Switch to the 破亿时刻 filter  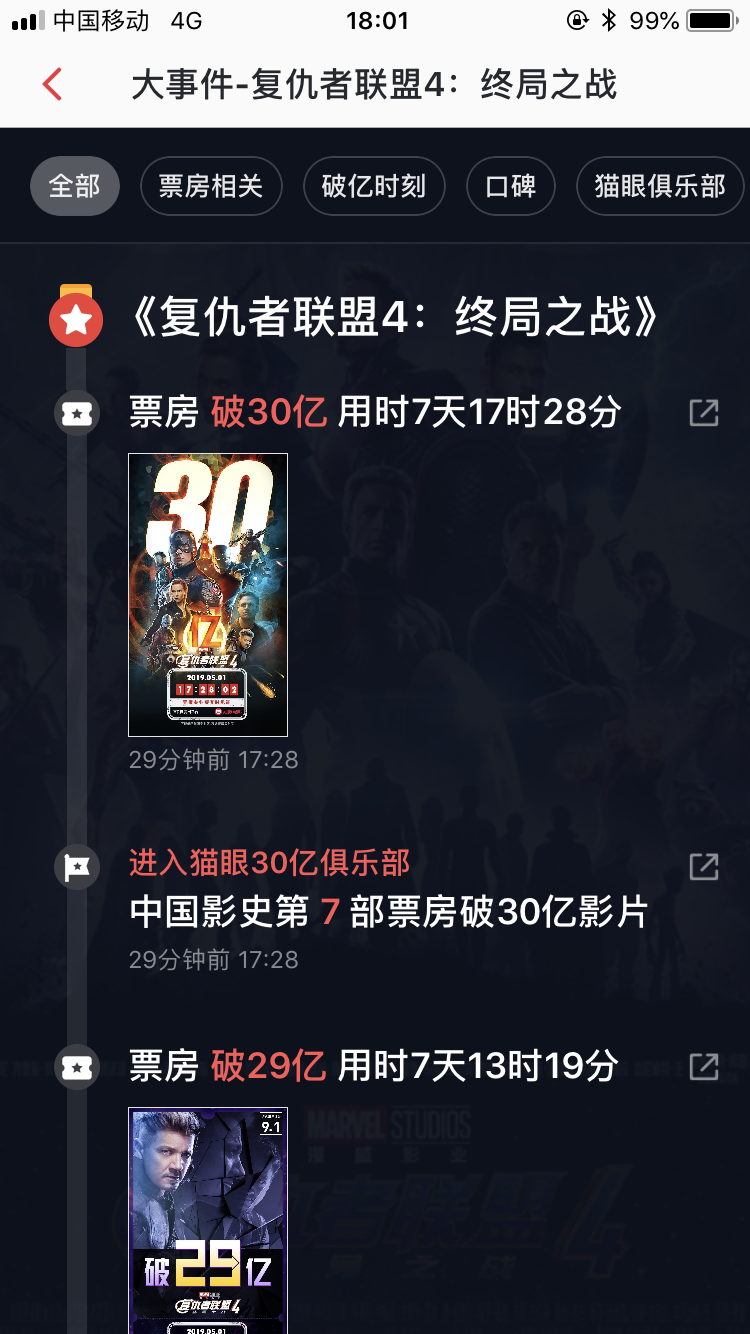[373, 186]
